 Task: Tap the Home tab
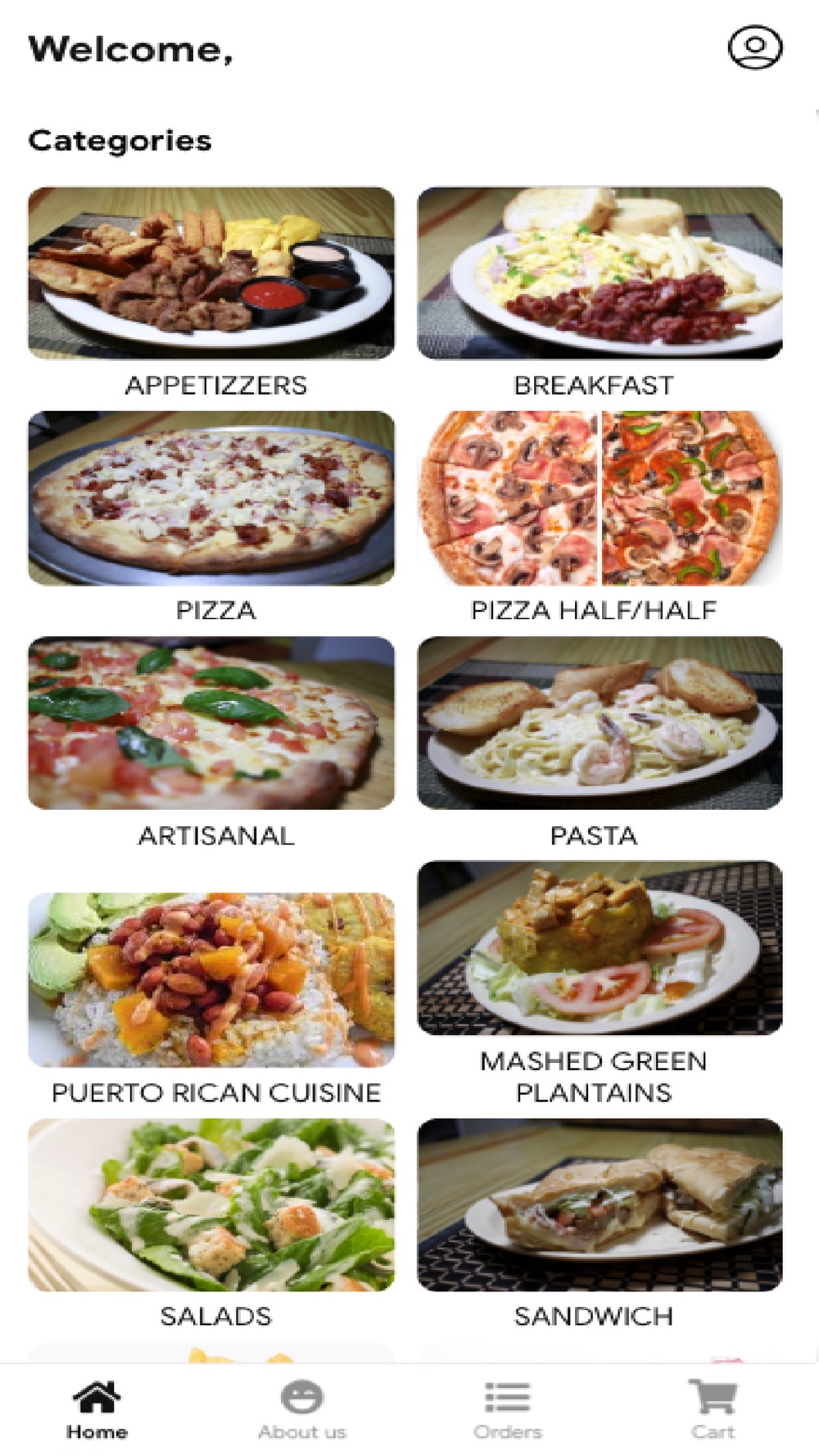pos(97,1410)
